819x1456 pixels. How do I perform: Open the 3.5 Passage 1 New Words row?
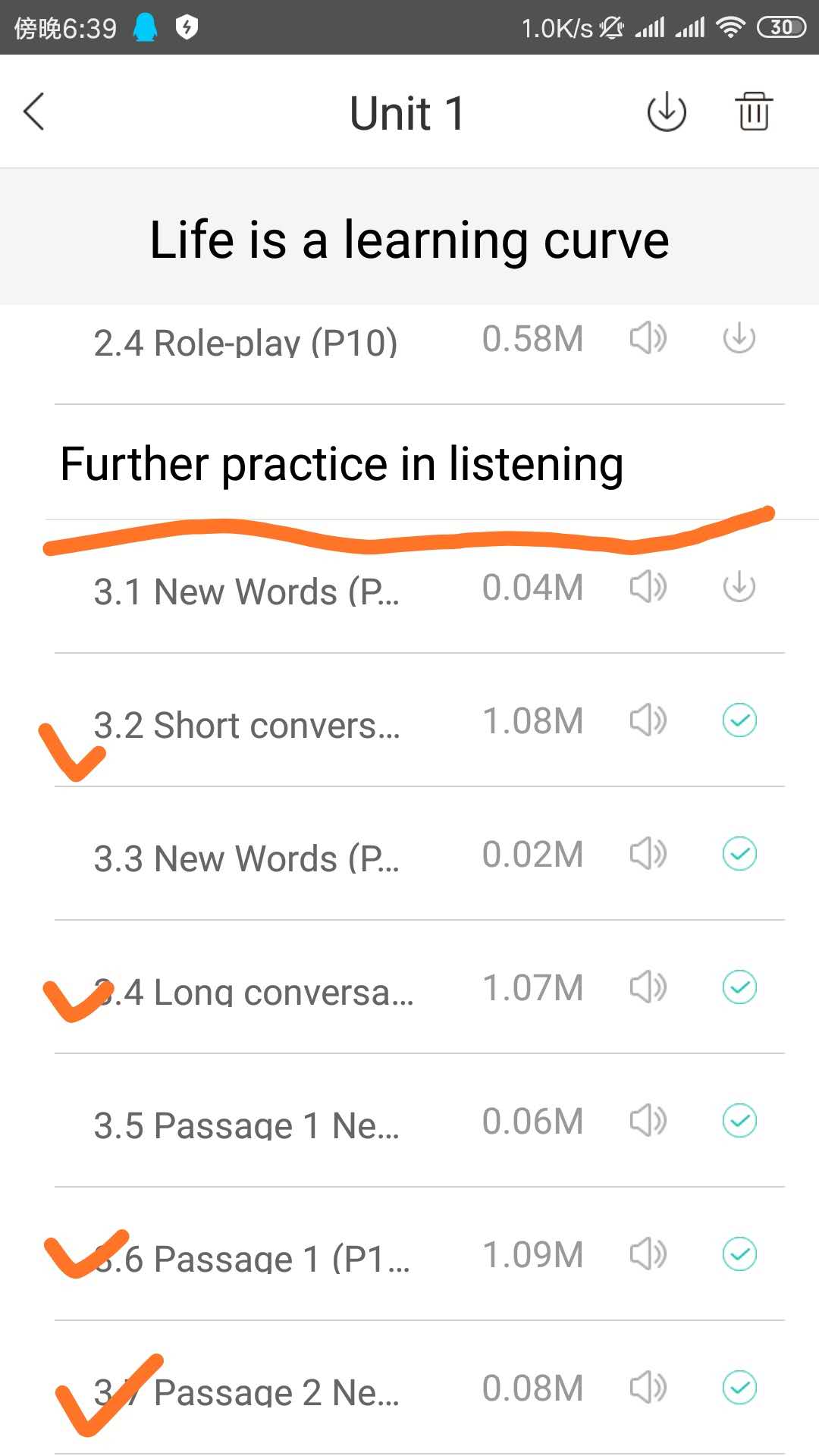point(246,1125)
